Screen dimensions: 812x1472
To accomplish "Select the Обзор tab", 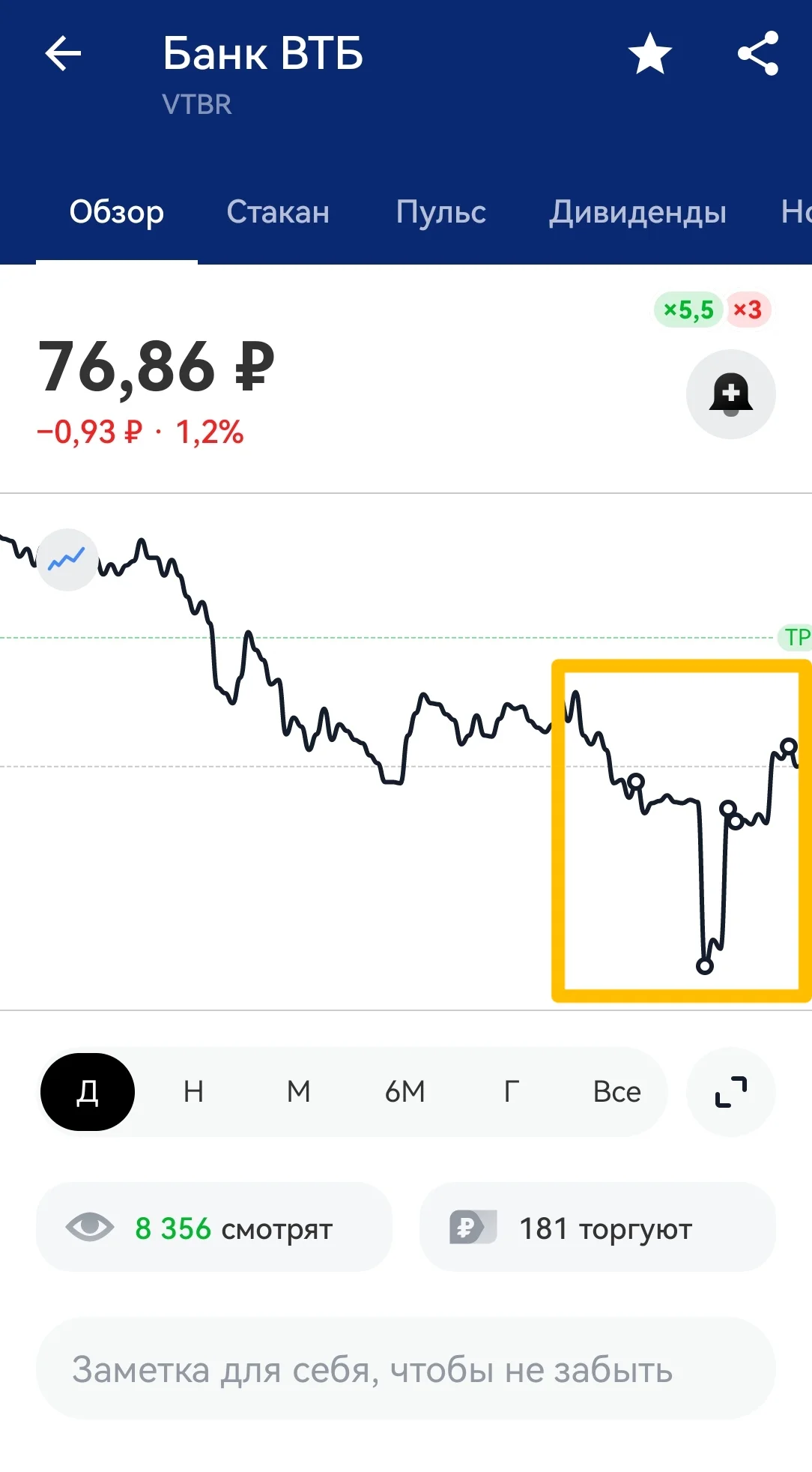I will pyautogui.click(x=117, y=212).
